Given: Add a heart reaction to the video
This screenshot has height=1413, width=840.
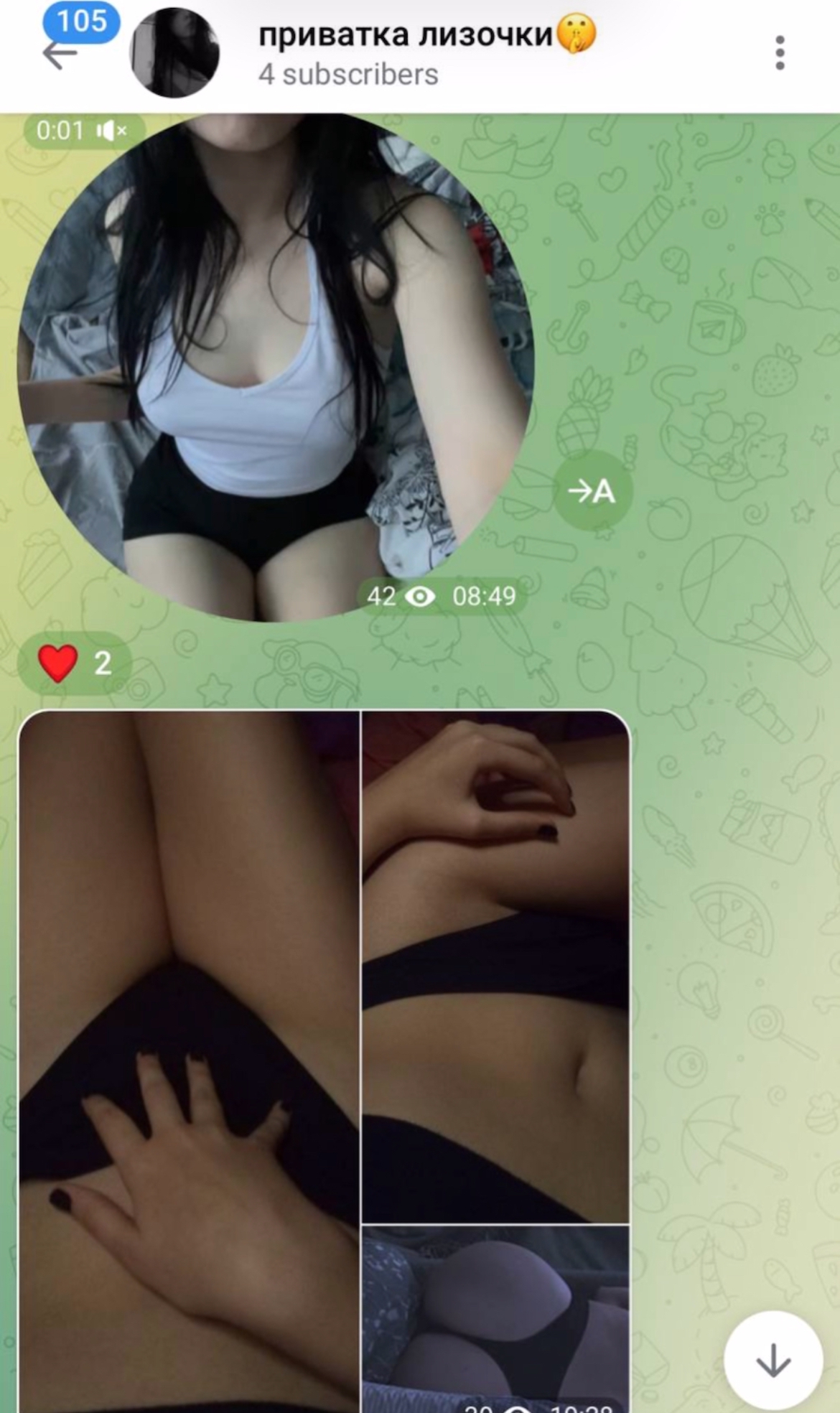Looking at the screenshot, I should tap(75, 663).
